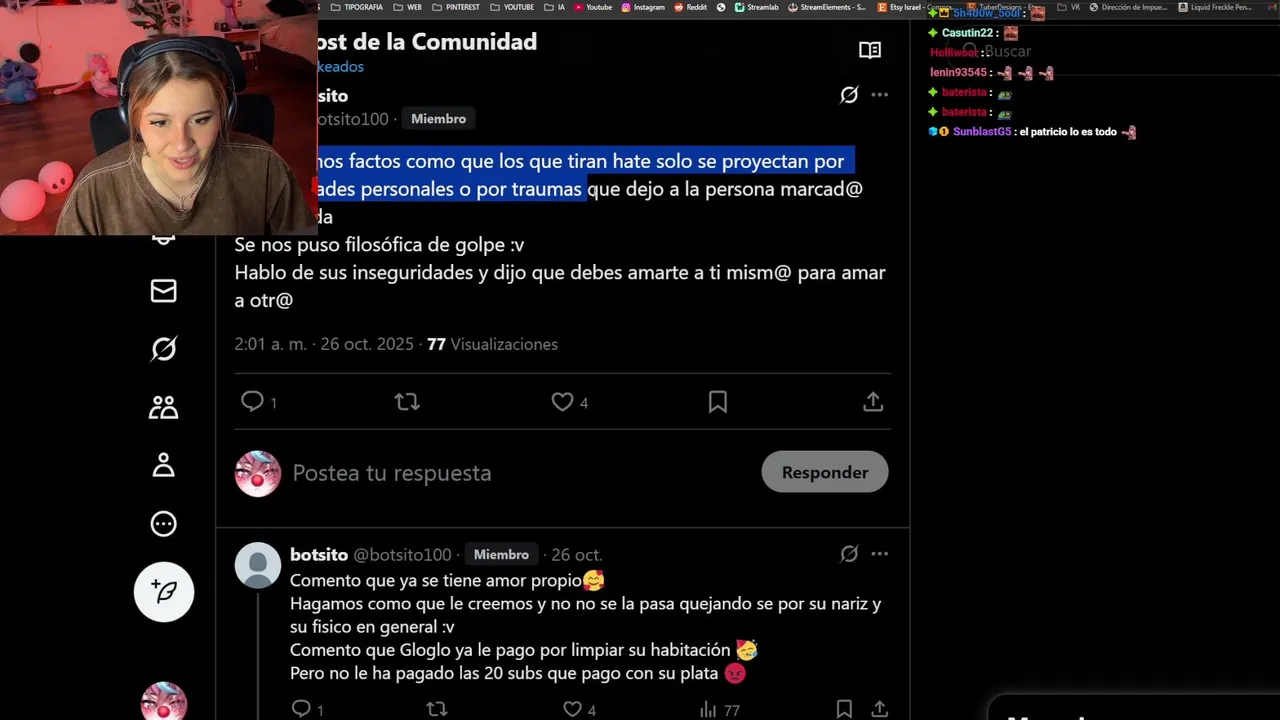This screenshot has width=1280, height=720.
Task: Open the More options circle in sidebar
Action: (x=163, y=523)
